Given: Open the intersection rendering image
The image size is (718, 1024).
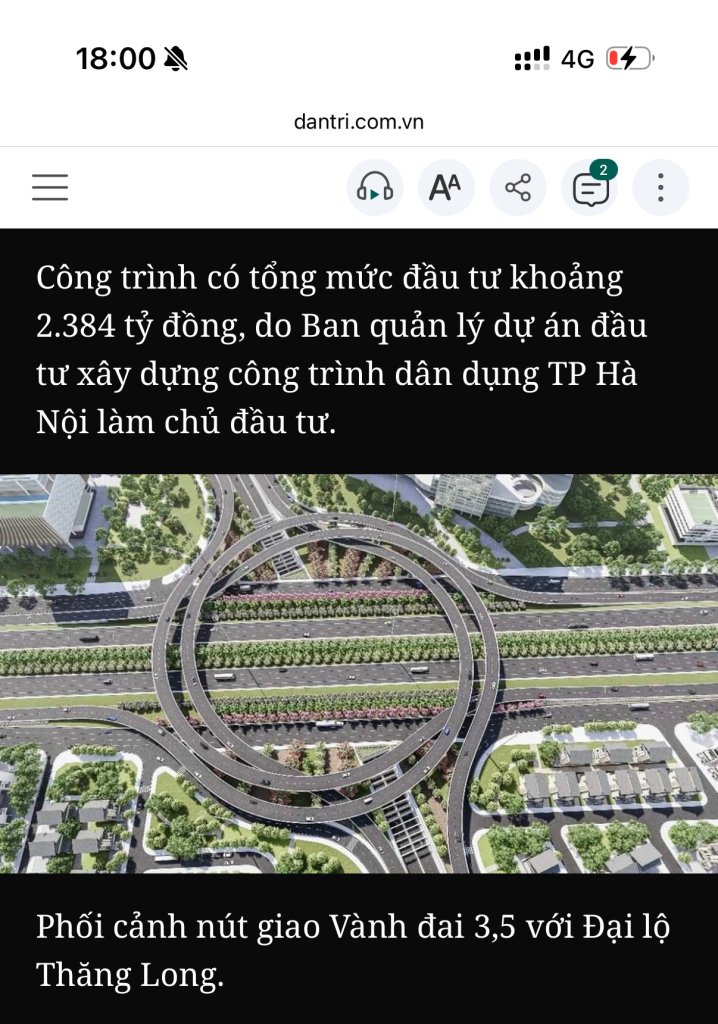Looking at the screenshot, I should point(359,672).
